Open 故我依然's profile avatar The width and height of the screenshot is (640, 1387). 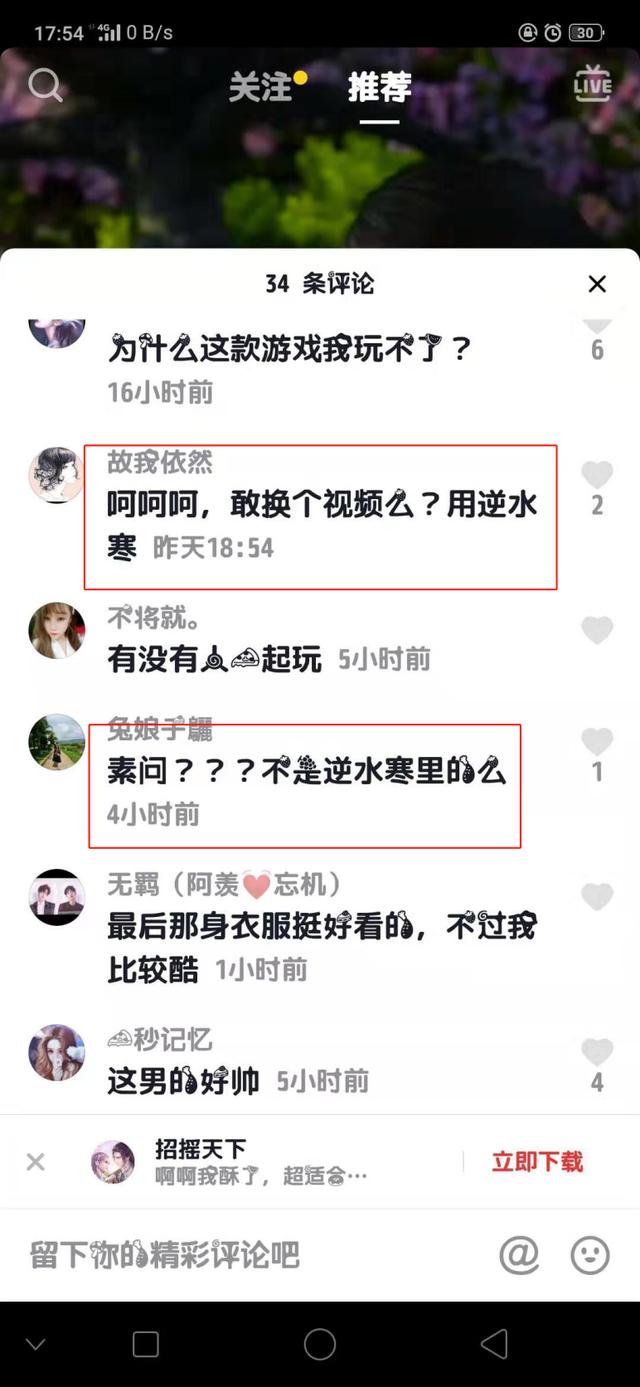tap(56, 475)
